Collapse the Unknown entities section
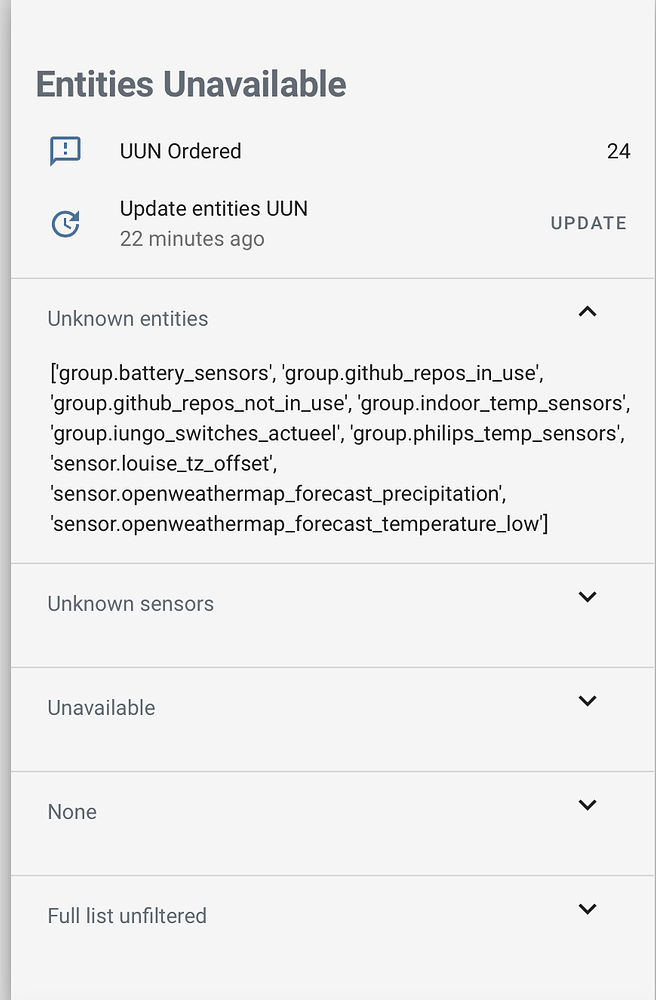Viewport: 656px width, 1000px height. (587, 312)
